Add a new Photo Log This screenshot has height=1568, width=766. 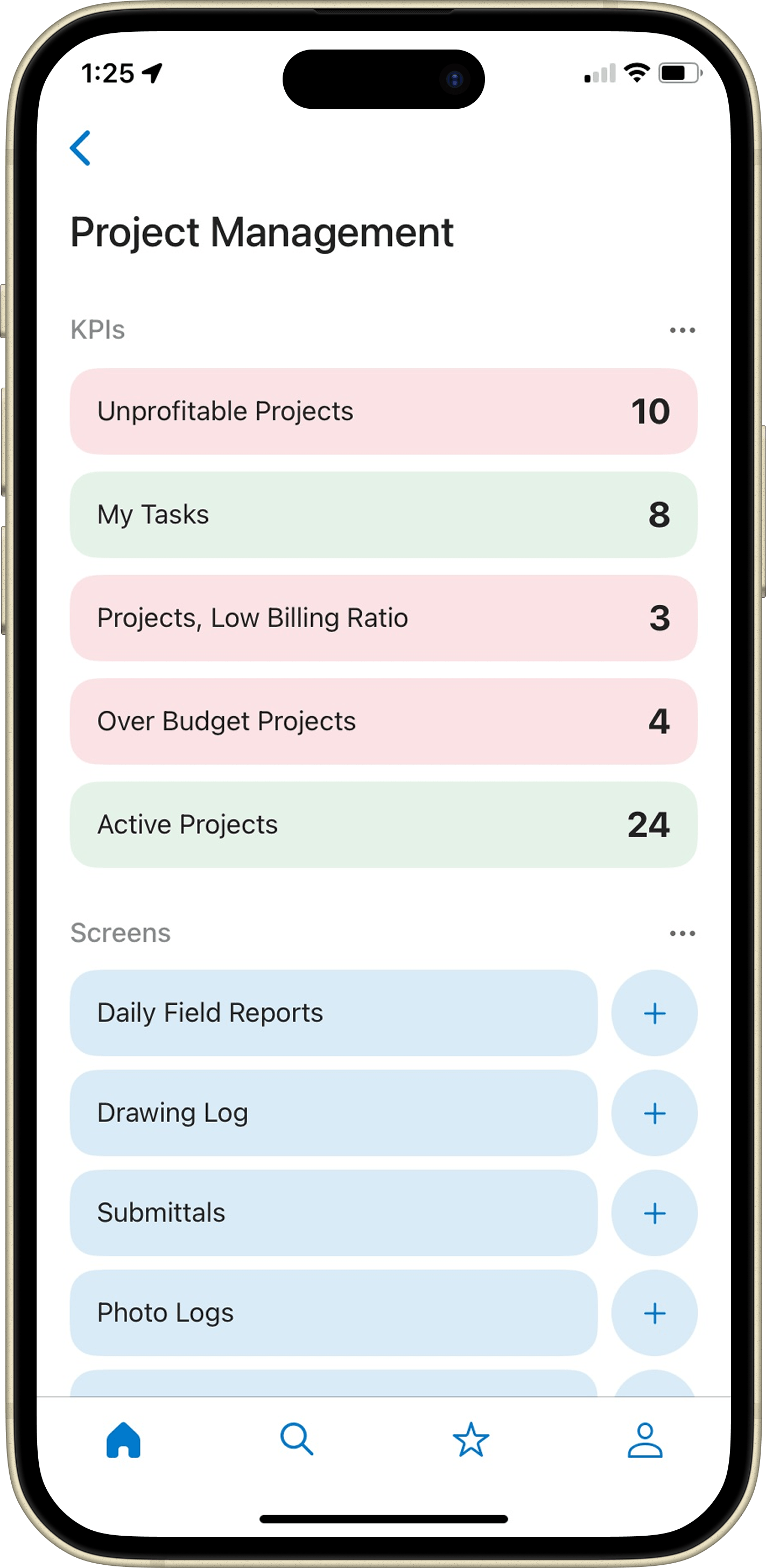(x=654, y=1313)
